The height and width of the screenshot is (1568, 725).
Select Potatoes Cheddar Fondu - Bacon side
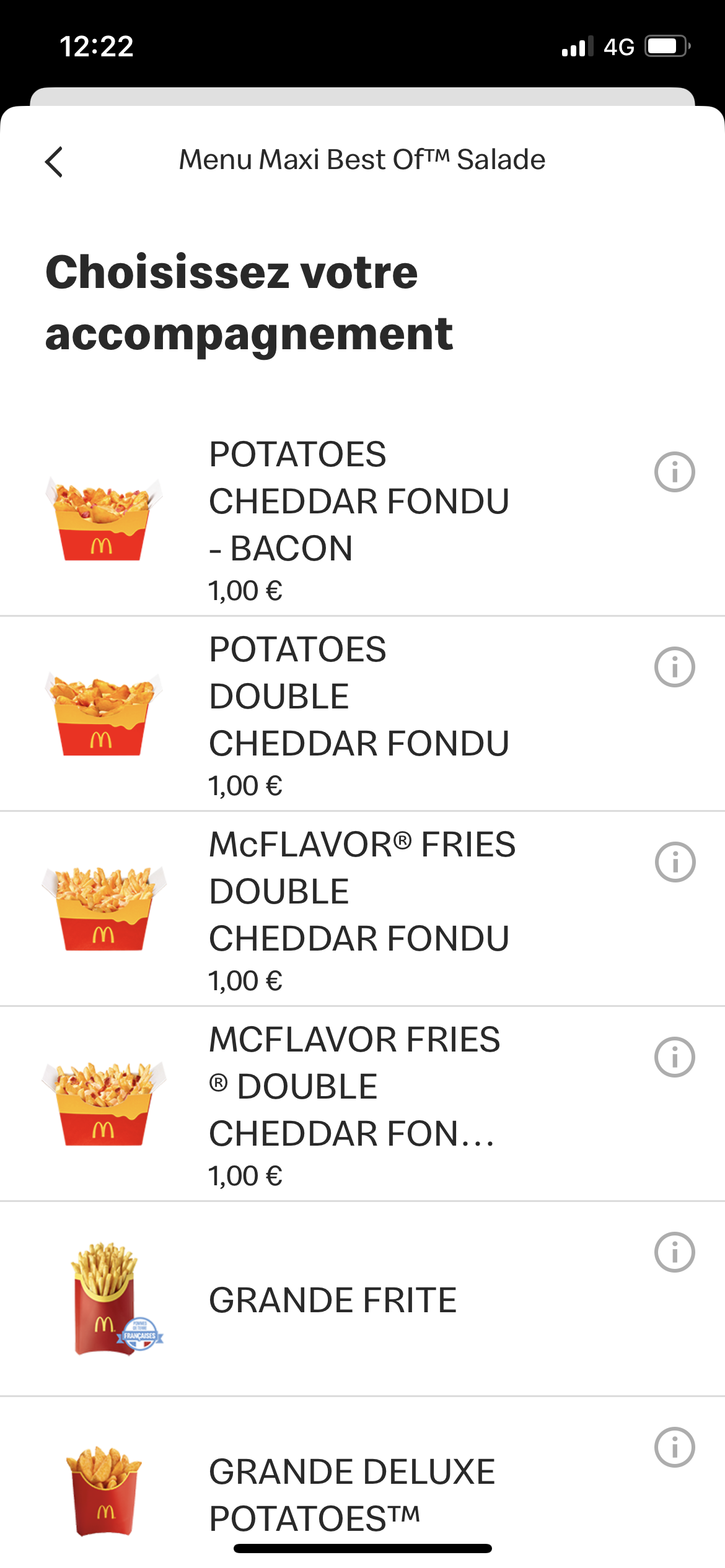click(x=358, y=502)
